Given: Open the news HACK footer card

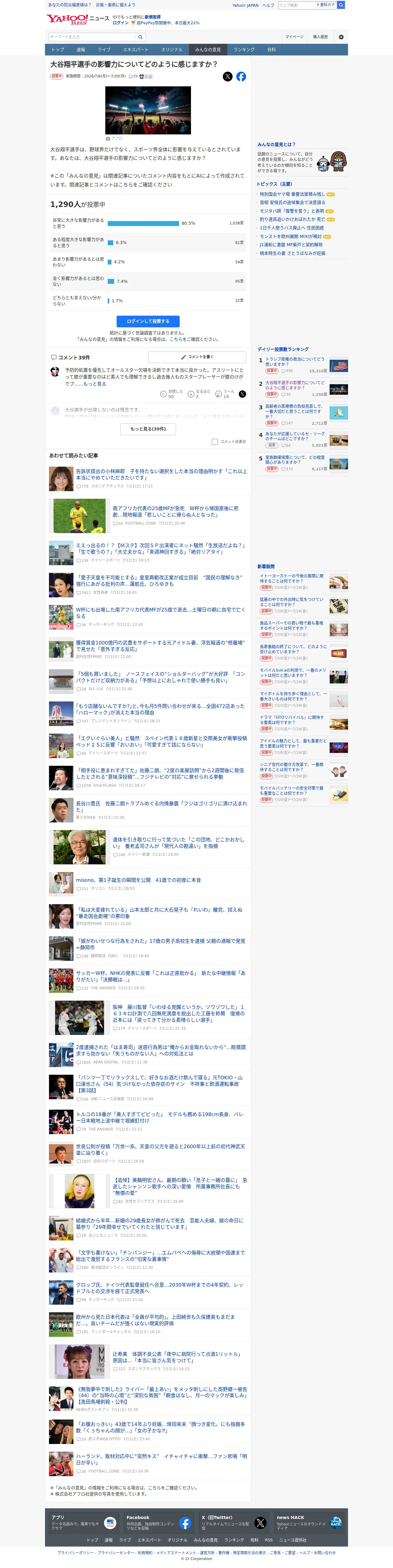Looking at the screenshot, I should (x=309, y=1522).
